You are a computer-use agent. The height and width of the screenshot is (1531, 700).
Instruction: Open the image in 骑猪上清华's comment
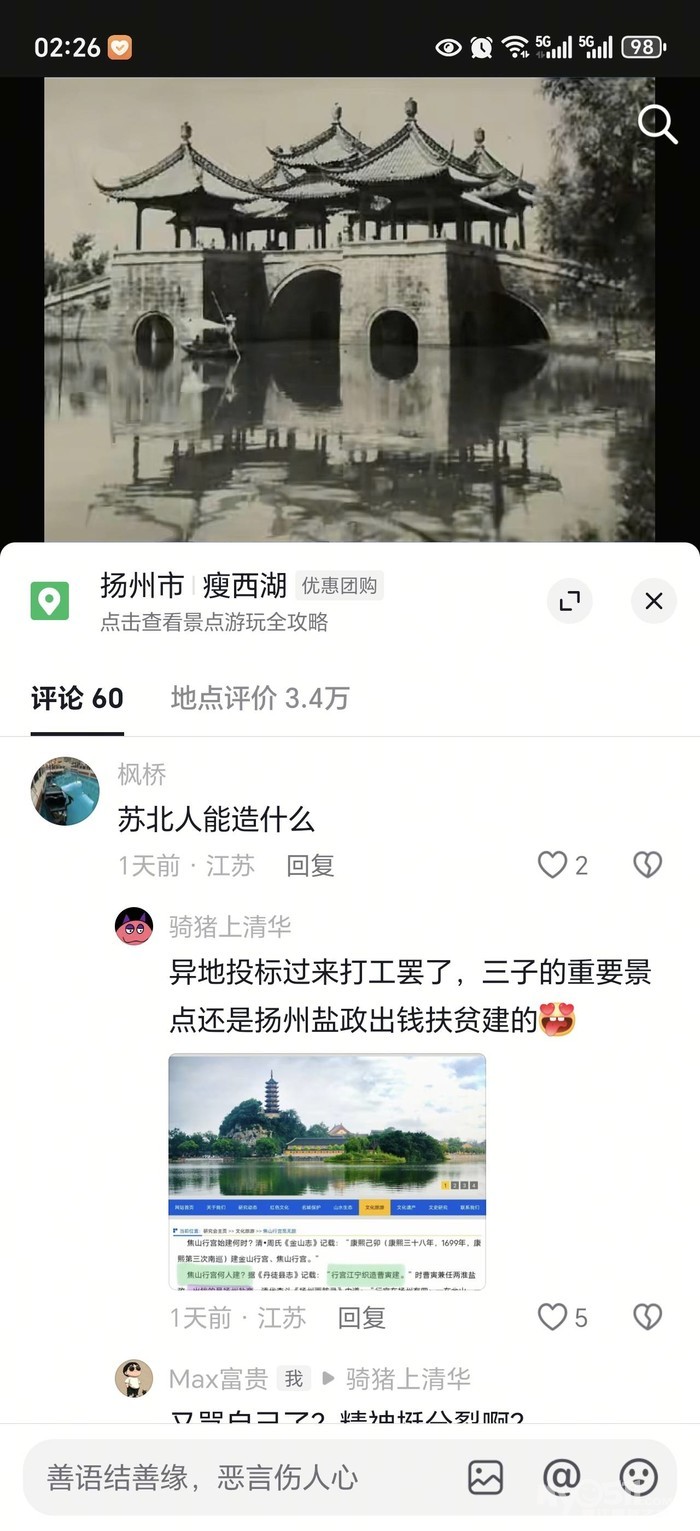pos(327,1171)
